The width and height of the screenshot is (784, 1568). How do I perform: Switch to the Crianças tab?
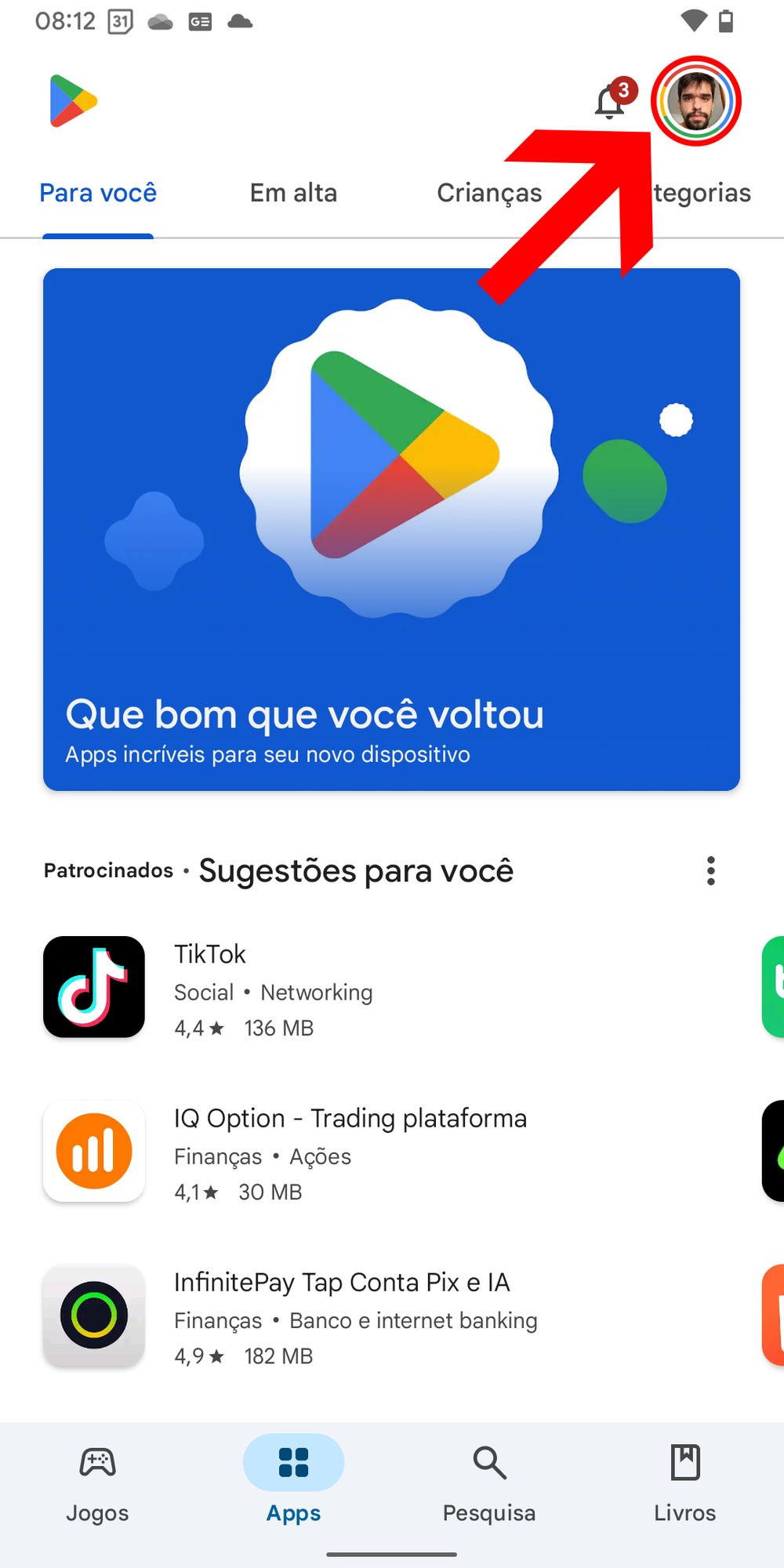click(489, 193)
